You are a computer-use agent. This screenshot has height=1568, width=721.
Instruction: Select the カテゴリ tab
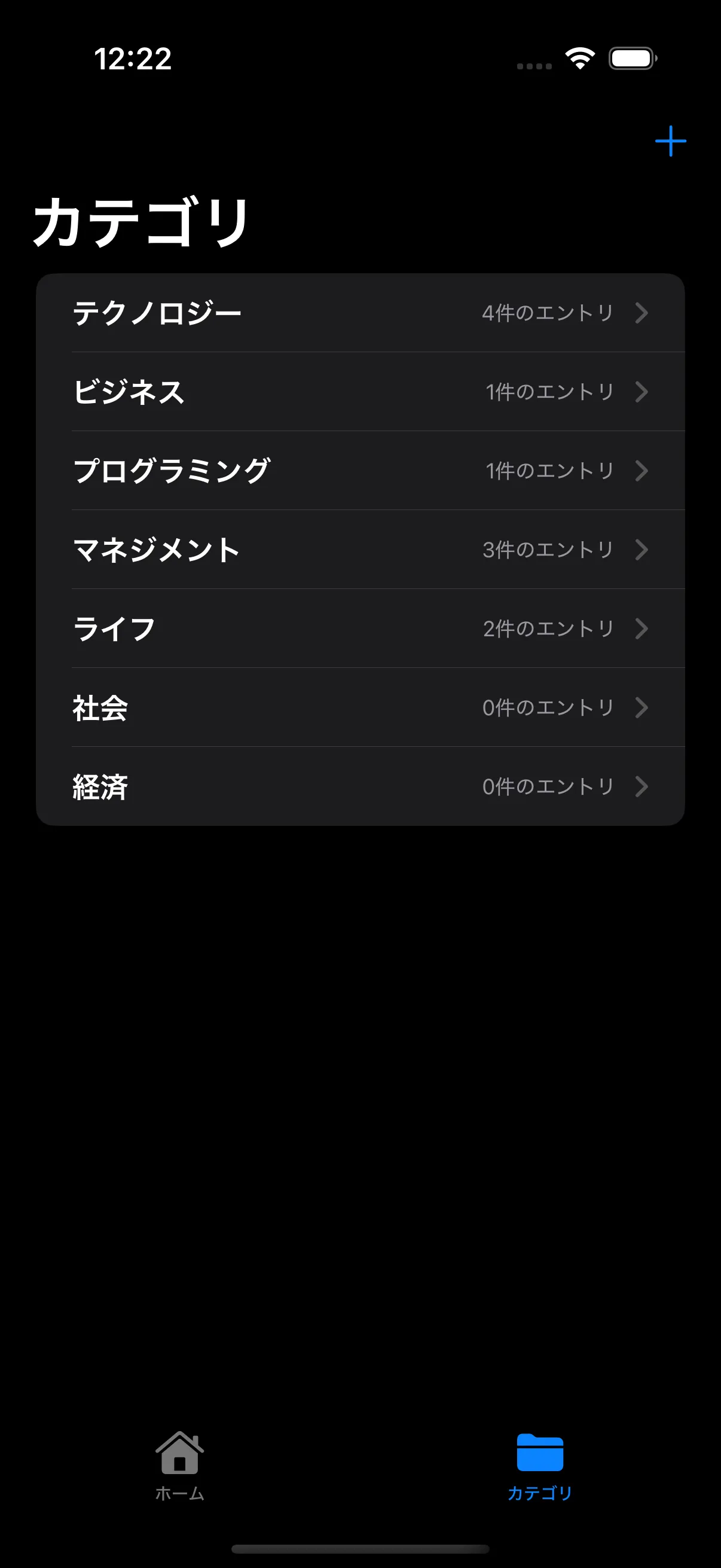point(539,1467)
